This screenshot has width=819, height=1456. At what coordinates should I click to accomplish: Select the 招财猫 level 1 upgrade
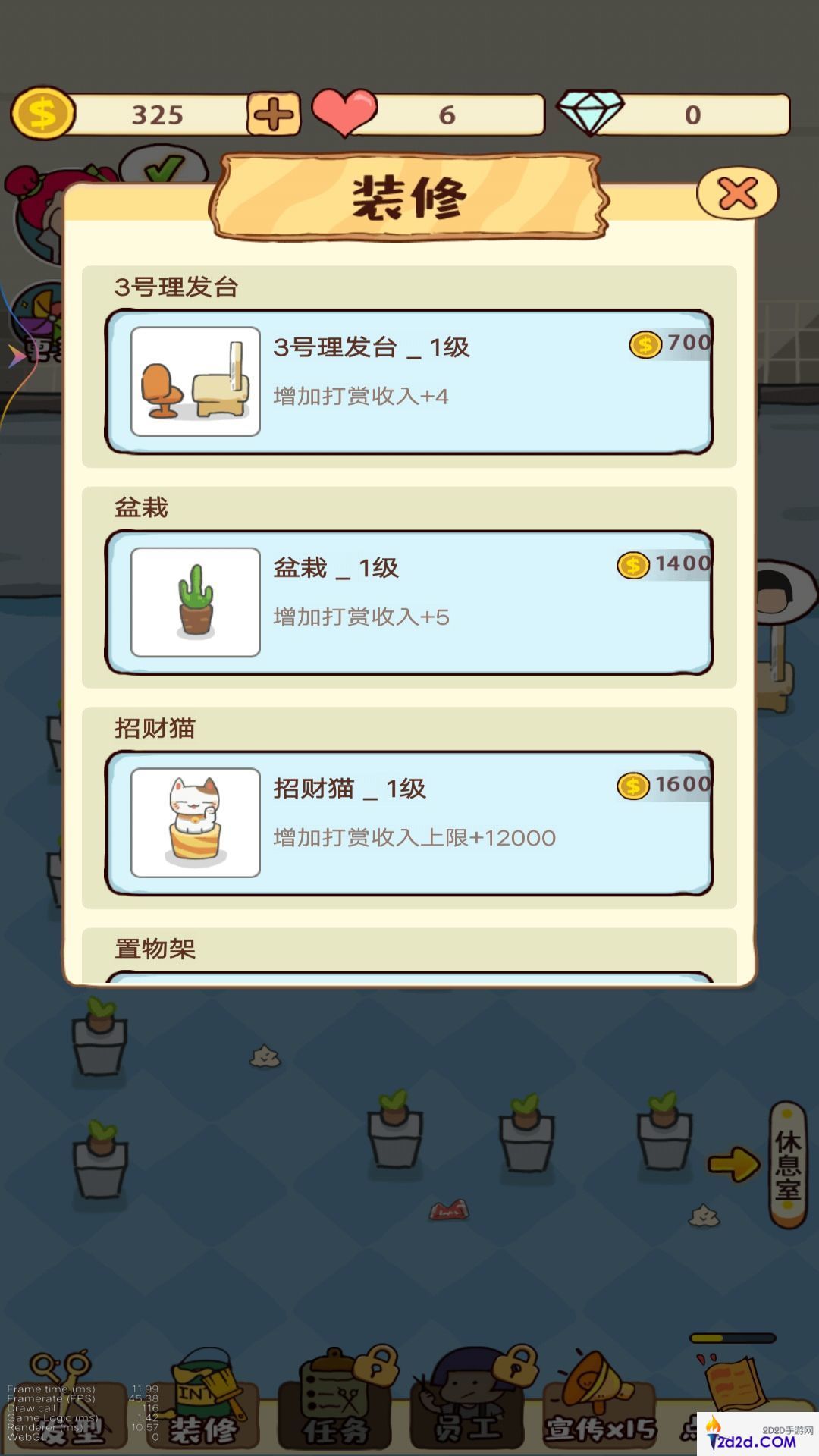[409, 823]
